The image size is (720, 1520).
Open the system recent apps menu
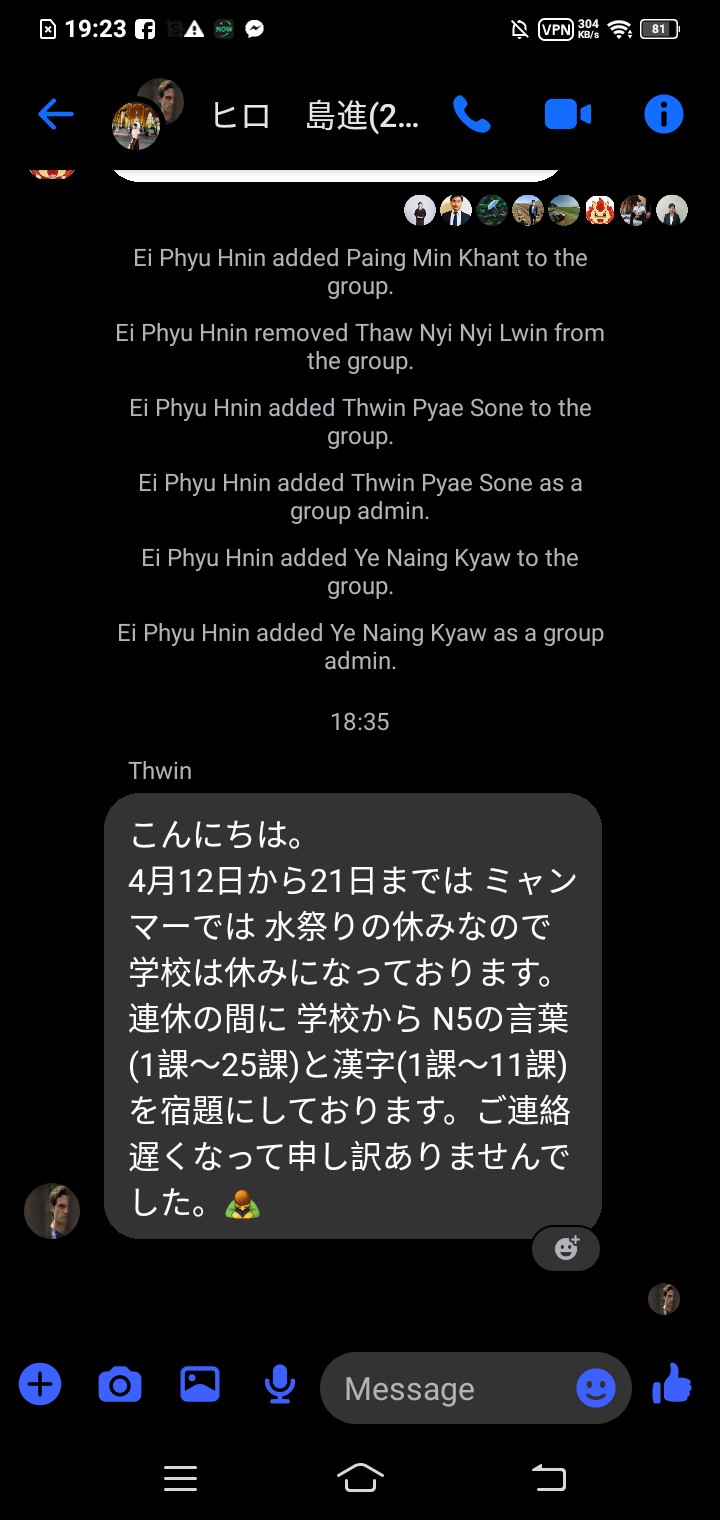tap(180, 1478)
